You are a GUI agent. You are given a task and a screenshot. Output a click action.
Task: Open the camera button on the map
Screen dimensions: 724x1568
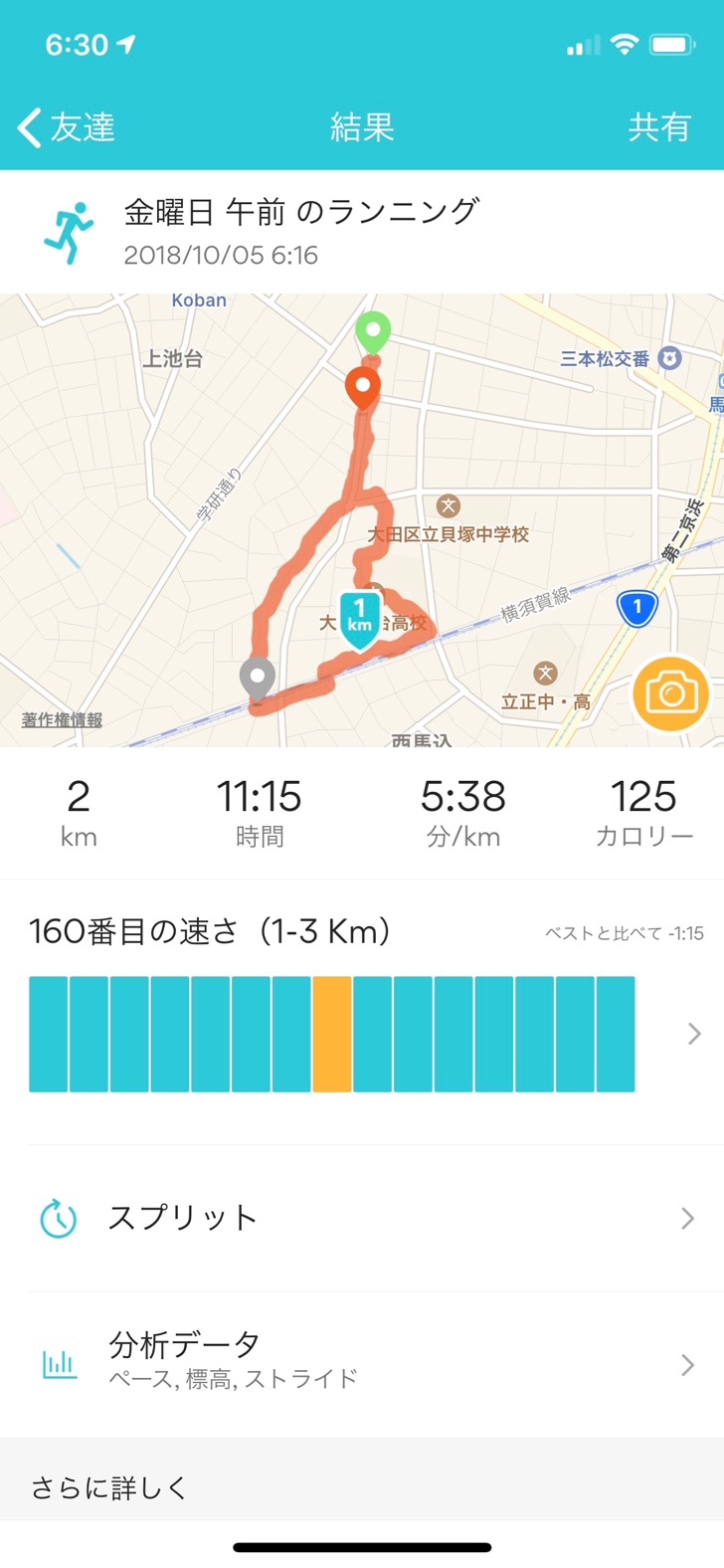tap(671, 693)
